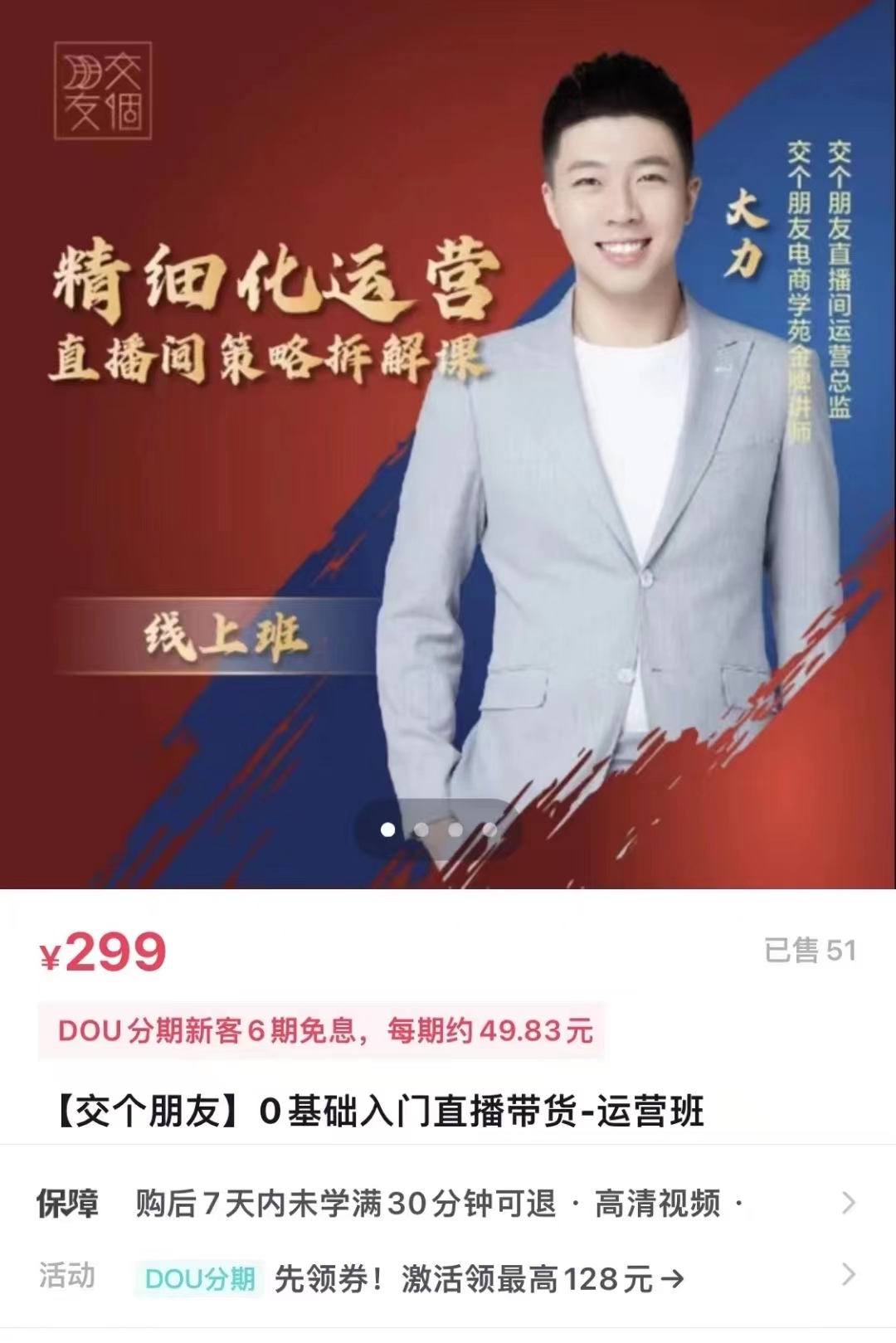Tap the DOU分期 6期免息 installment banner
The image size is (896, 1343).
click(324, 1031)
